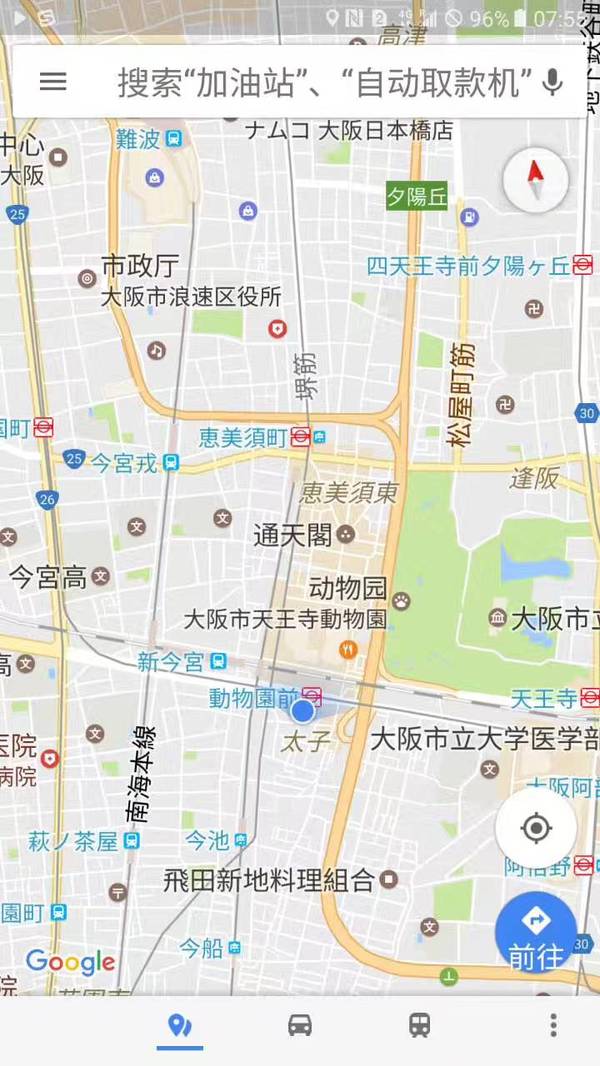Center map on my location

point(536,828)
